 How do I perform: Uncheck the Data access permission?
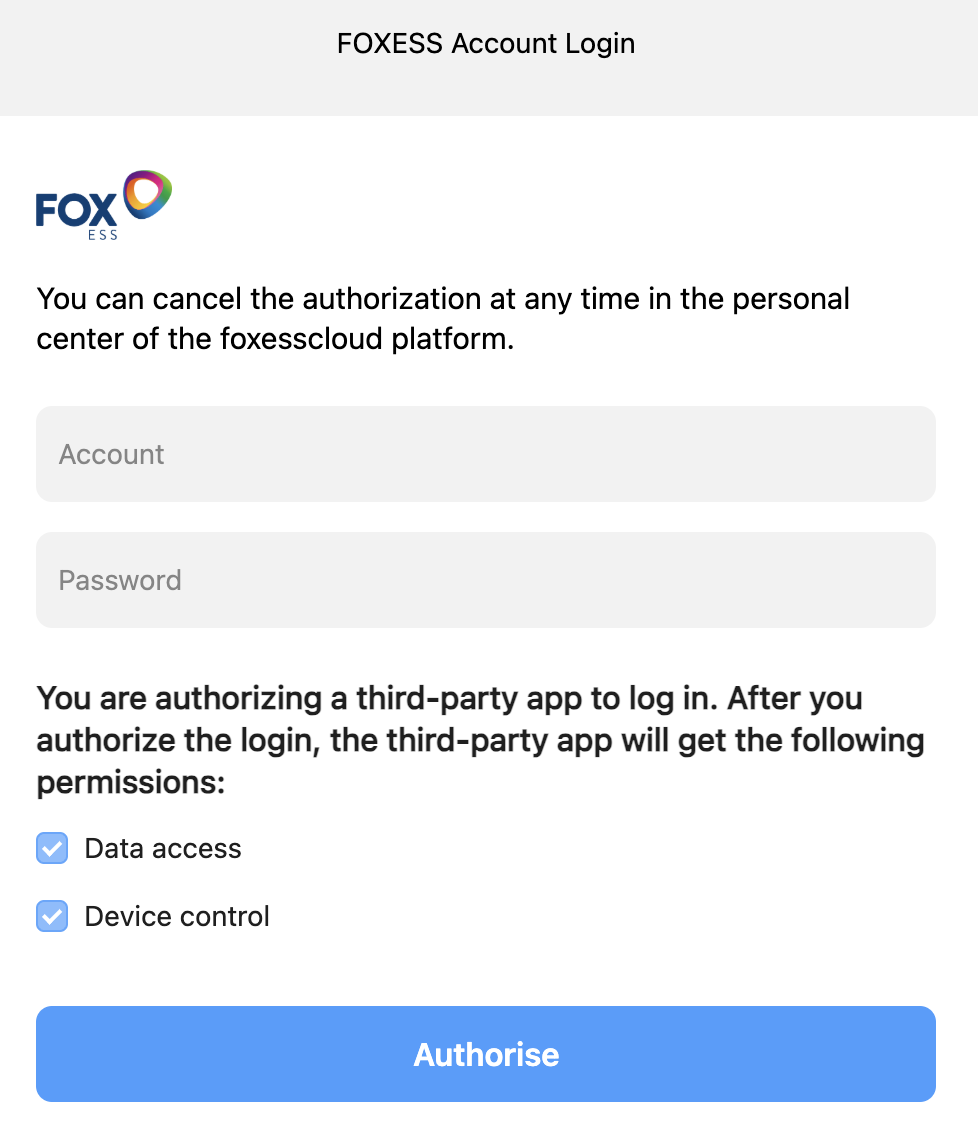[52, 848]
